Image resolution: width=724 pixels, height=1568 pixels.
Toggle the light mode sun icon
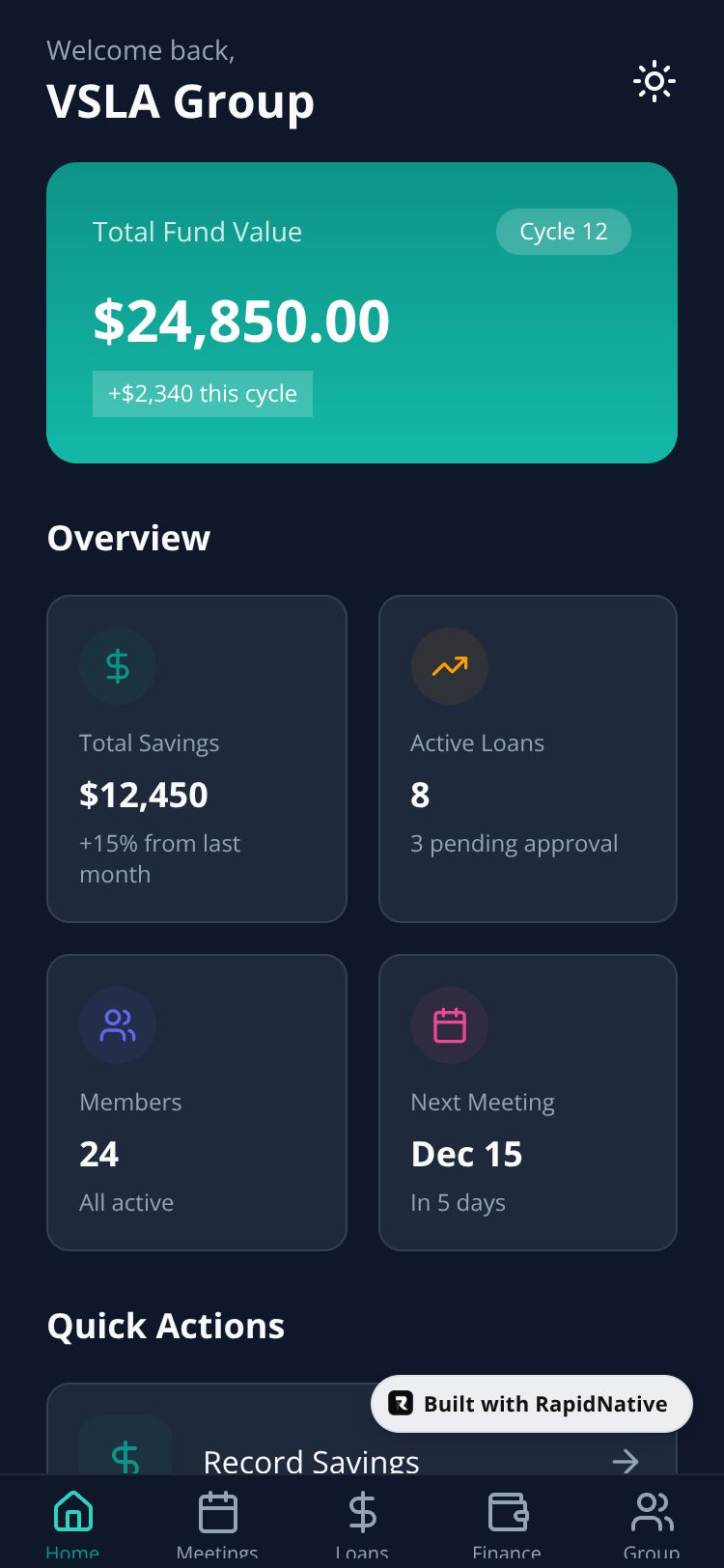click(x=654, y=82)
